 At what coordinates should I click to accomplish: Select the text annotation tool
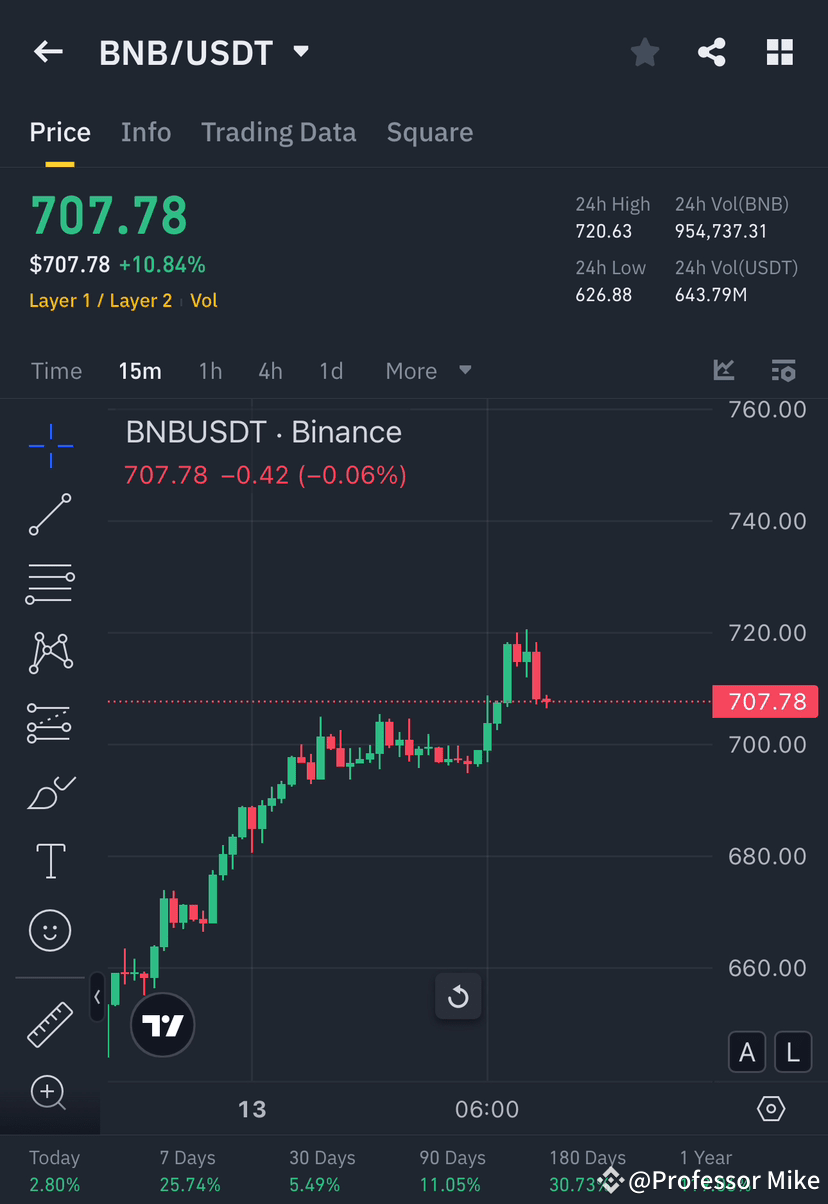50,861
